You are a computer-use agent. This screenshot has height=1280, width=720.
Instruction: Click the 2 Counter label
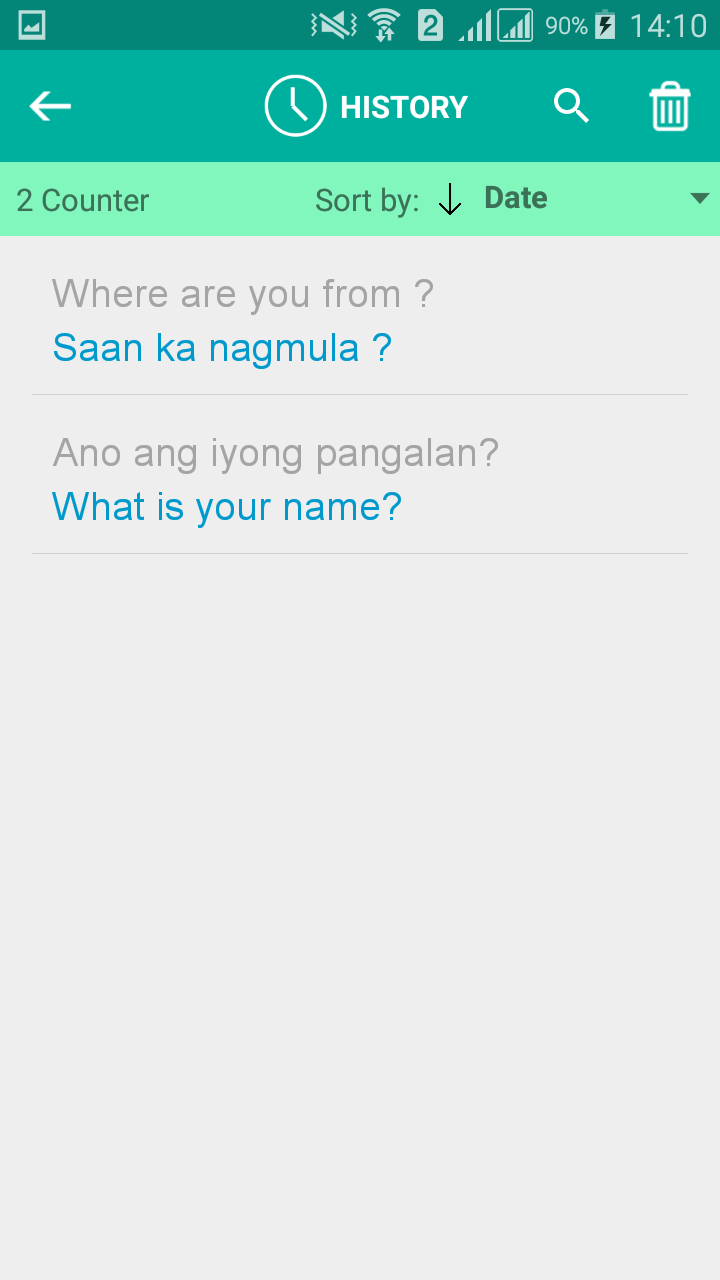(82, 199)
